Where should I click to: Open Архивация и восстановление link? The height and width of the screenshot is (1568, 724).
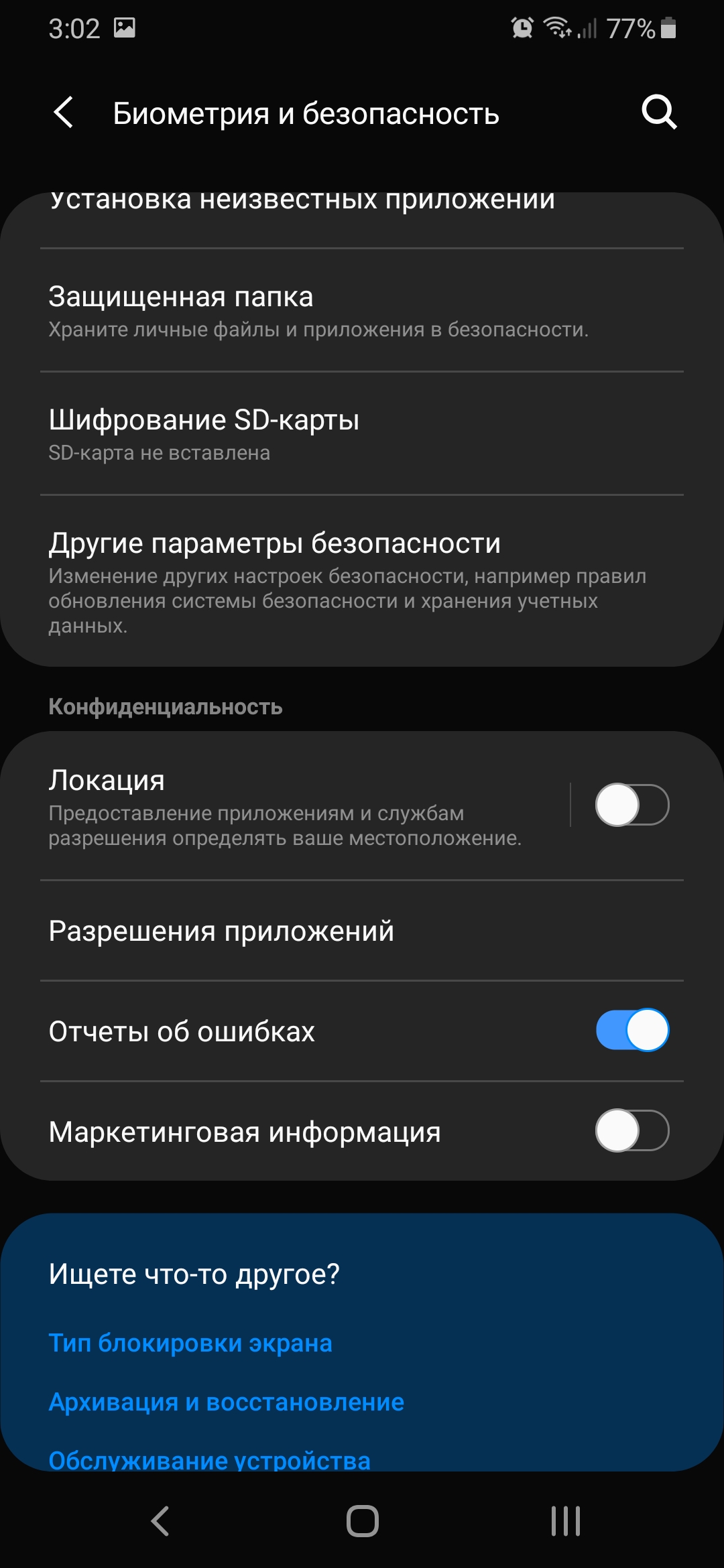point(226,1402)
